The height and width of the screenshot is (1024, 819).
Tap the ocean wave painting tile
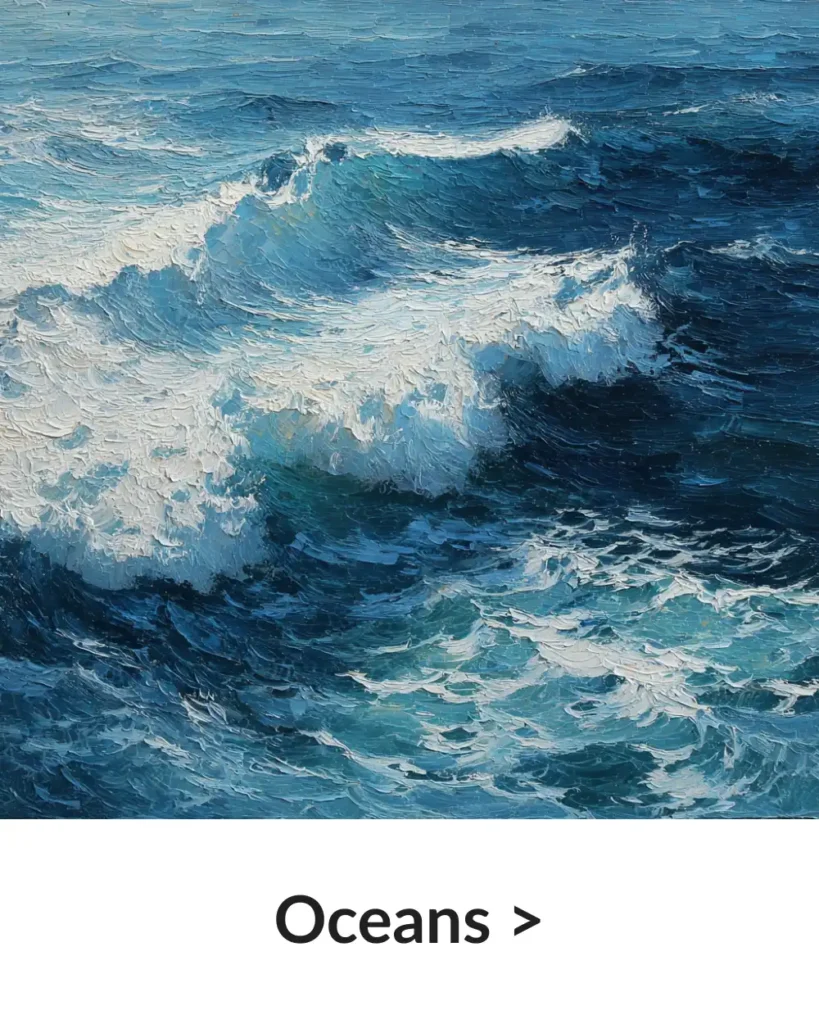(409, 409)
